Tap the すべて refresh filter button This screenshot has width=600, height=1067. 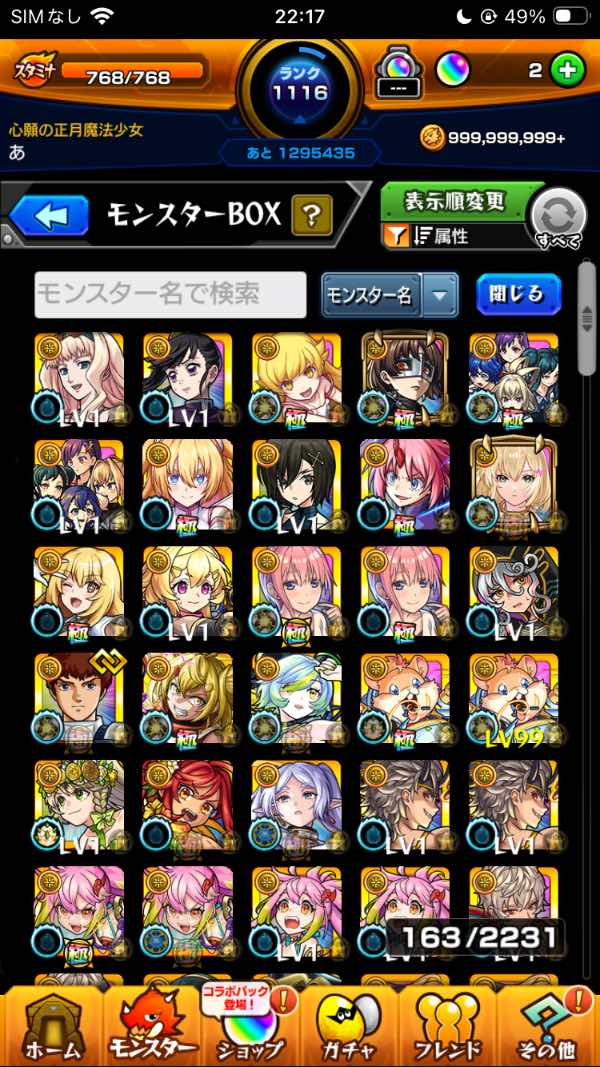(557, 217)
